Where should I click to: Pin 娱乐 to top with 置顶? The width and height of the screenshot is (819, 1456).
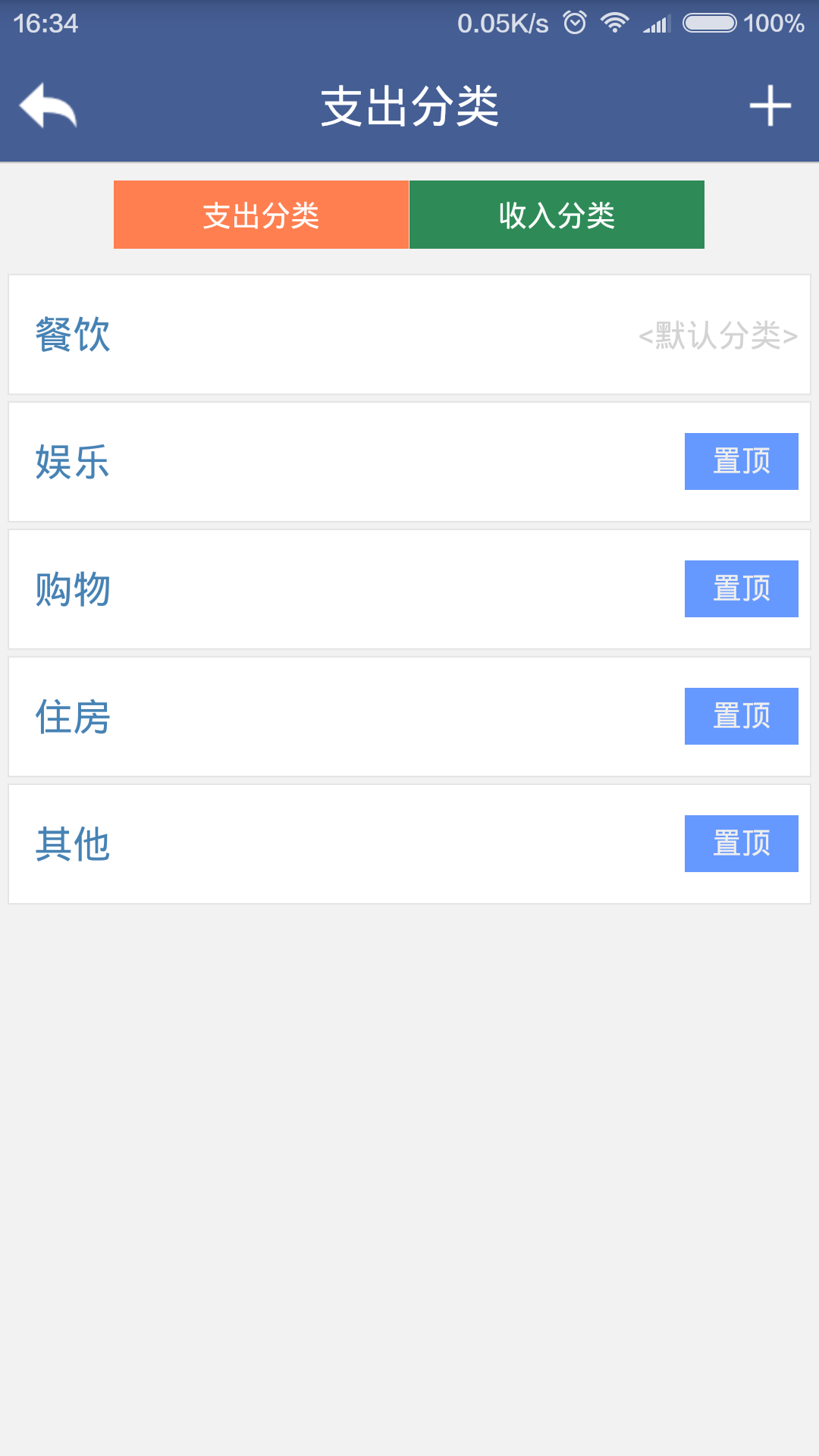(741, 461)
